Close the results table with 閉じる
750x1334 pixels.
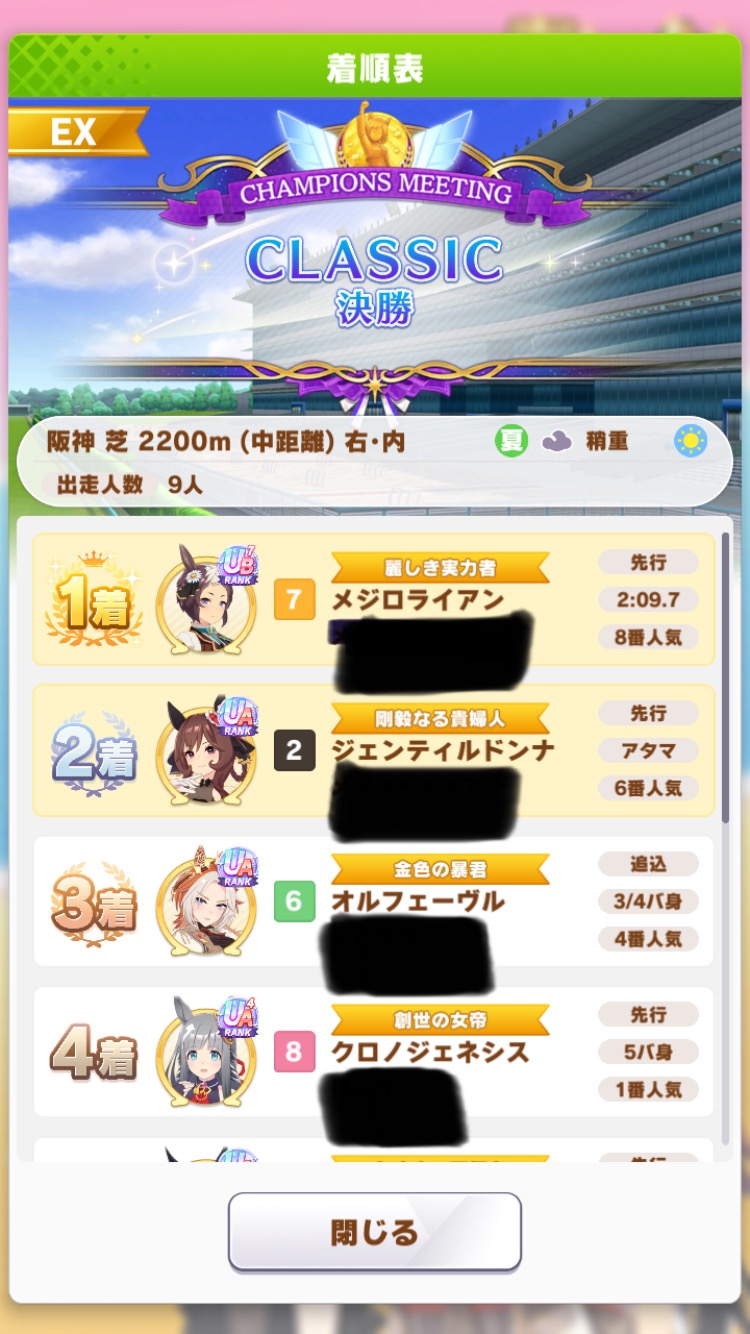pos(375,1231)
